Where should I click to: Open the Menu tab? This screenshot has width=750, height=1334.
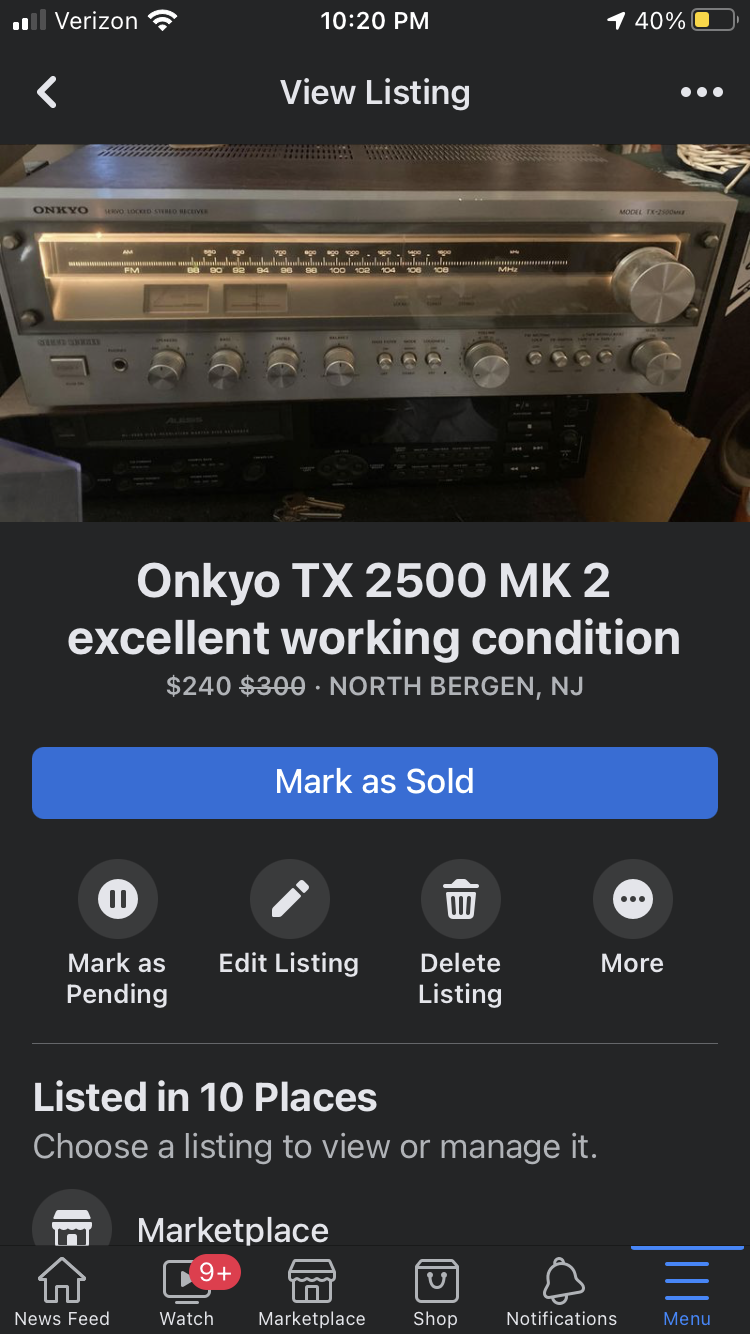pyautogui.click(x=687, y=1291)
